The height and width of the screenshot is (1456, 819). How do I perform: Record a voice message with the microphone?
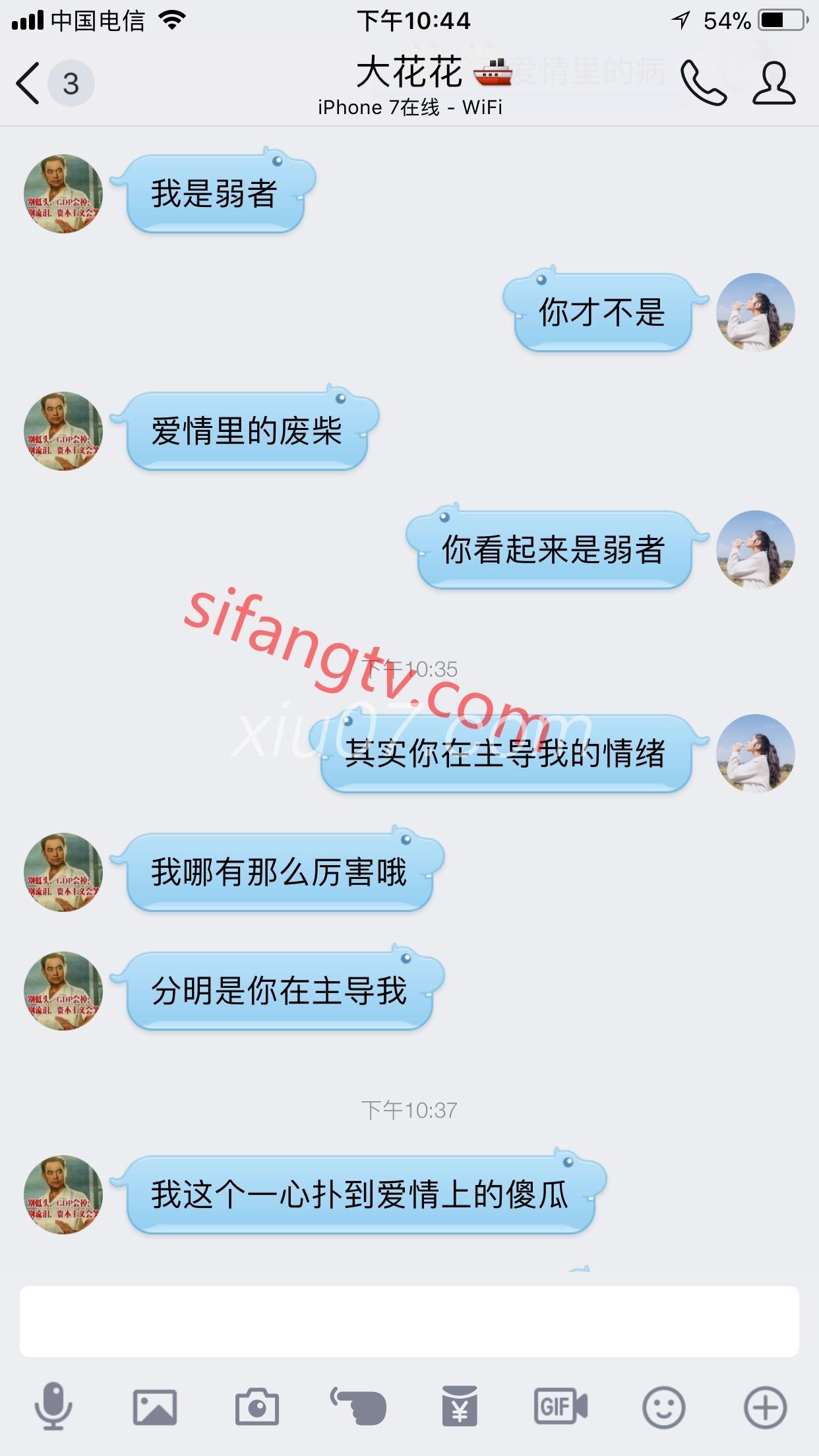tap(53, 1407)
